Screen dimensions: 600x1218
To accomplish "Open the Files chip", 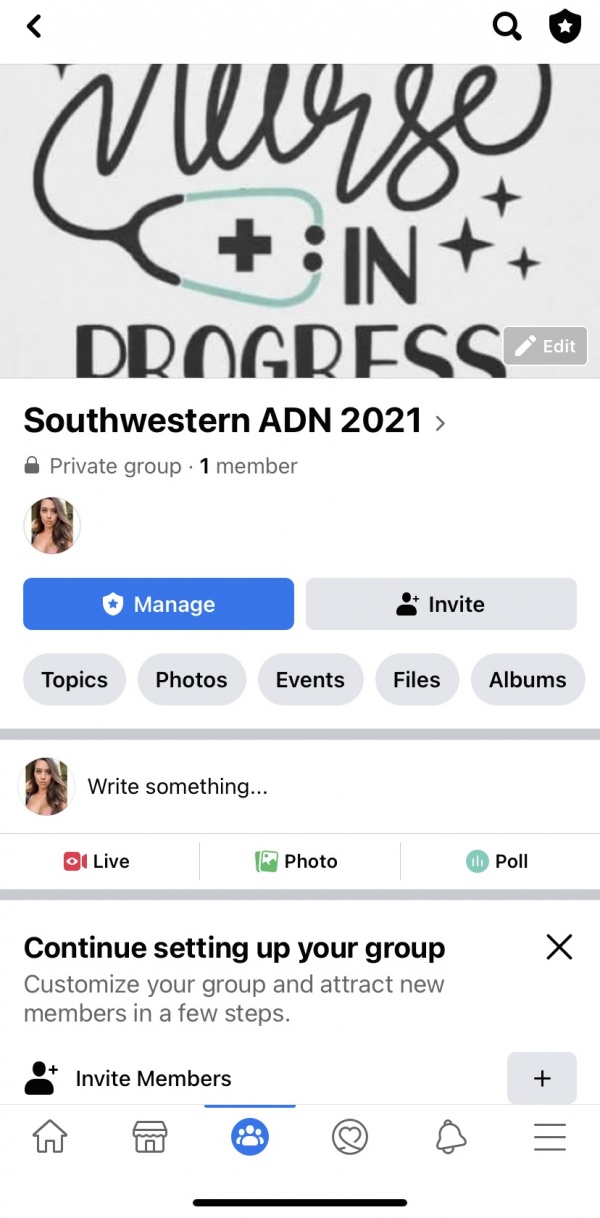I will click(417, 680).
